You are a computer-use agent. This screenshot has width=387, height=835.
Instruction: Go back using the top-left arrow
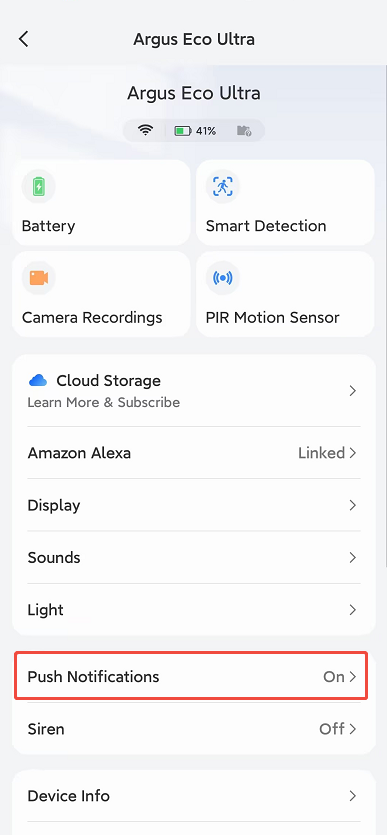[23, 39]
